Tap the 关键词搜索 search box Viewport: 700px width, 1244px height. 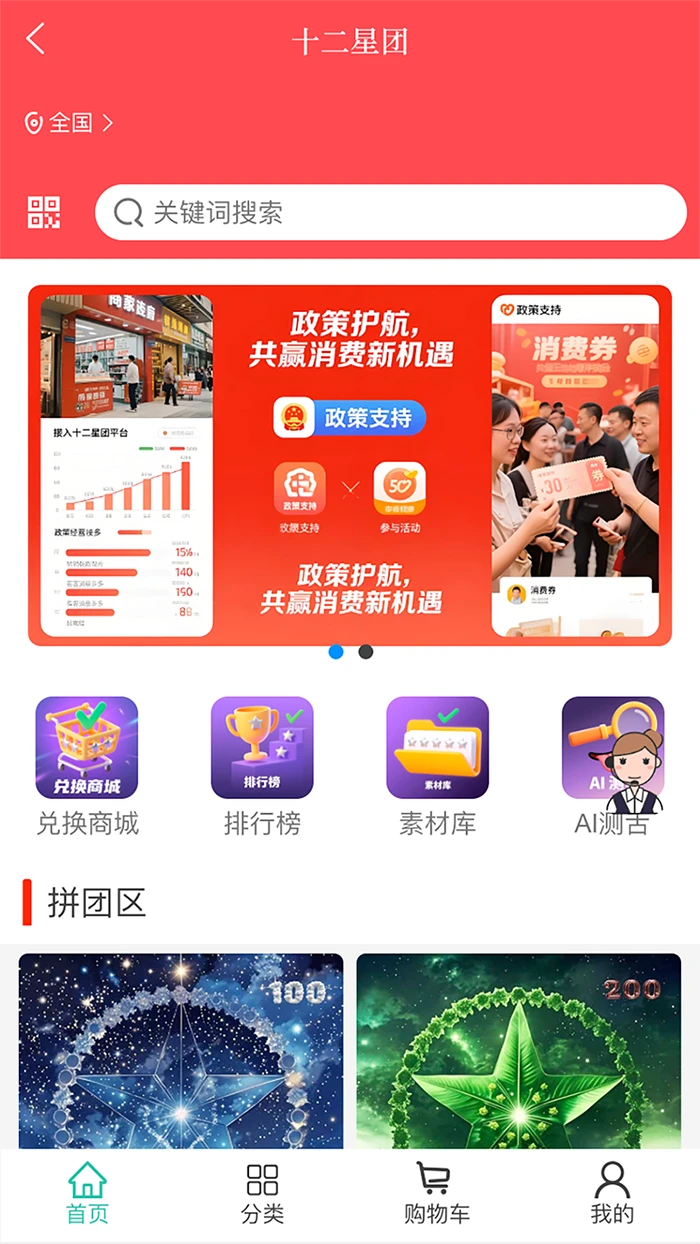pos(390,212)
